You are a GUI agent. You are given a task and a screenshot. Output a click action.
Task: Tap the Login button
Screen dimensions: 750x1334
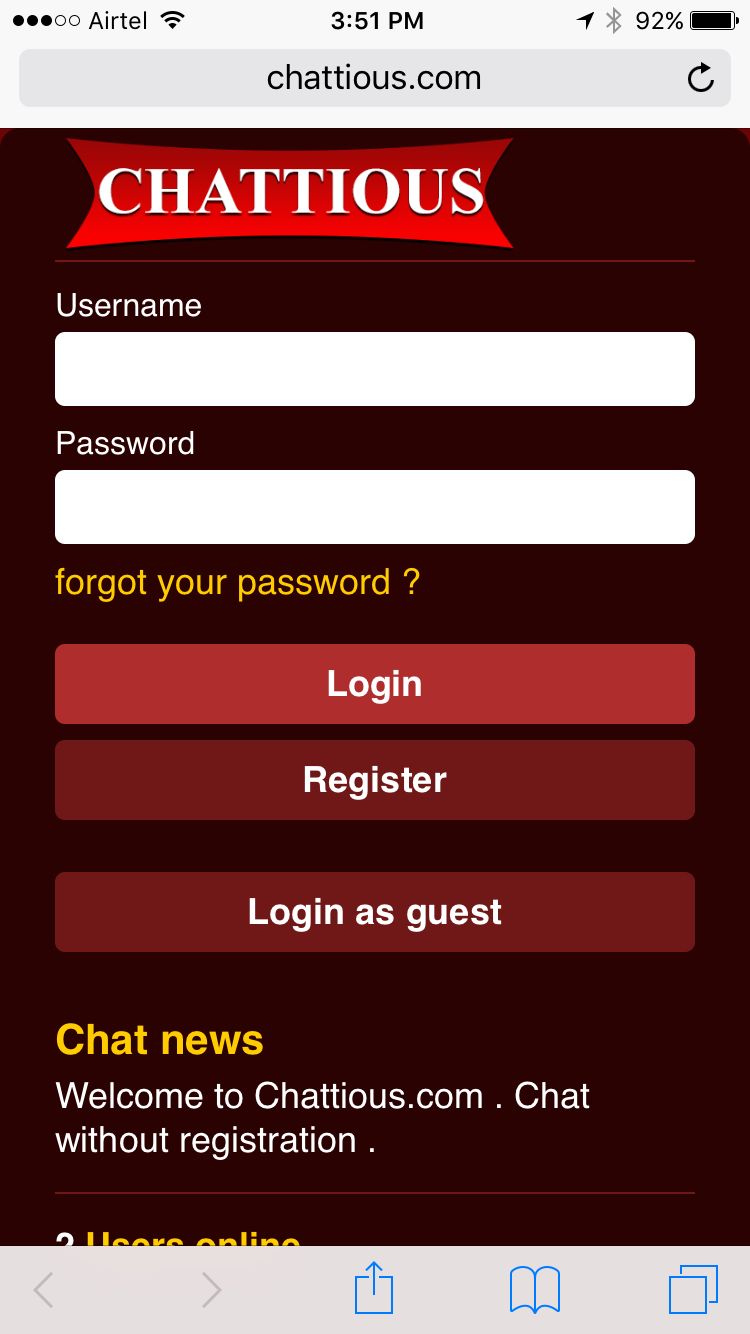(x=375, y=684)
